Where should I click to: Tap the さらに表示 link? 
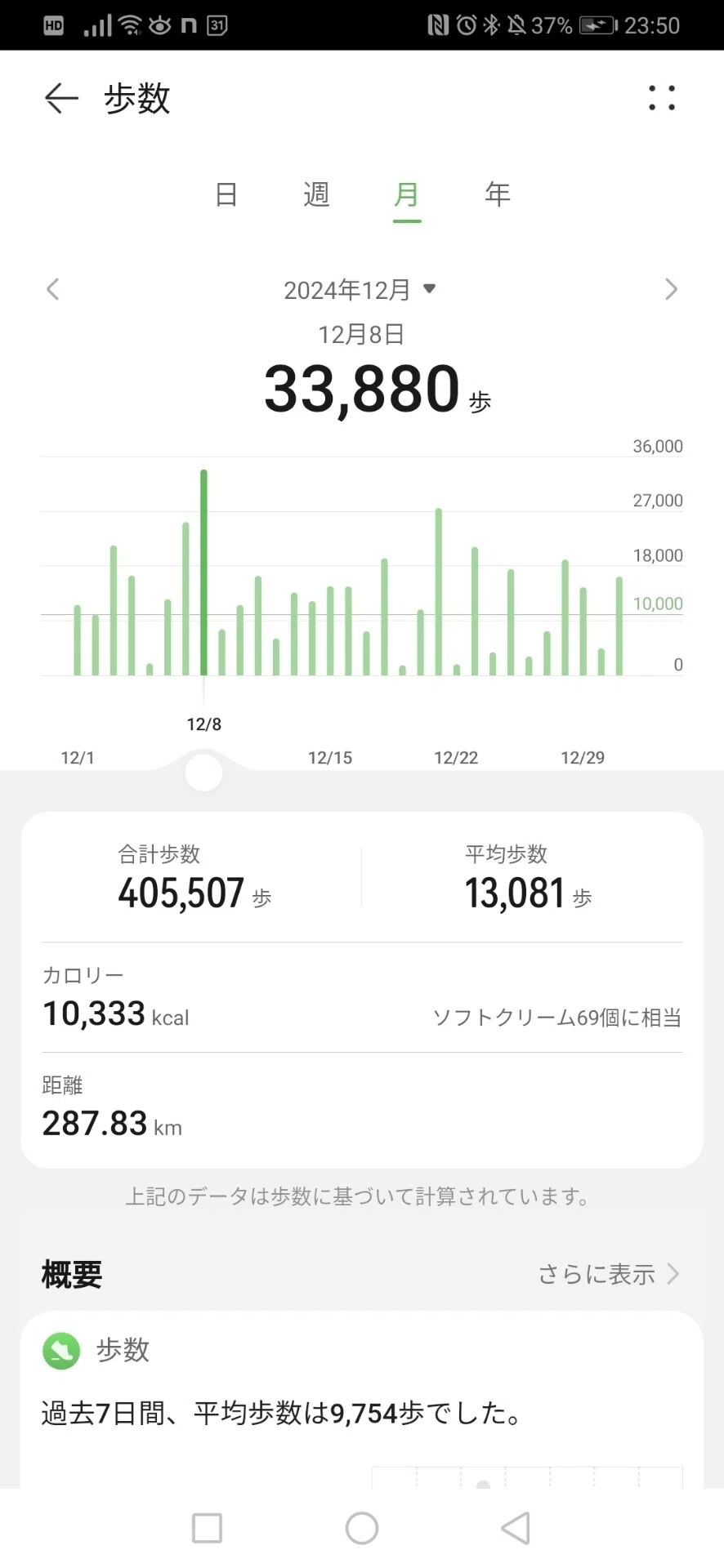click(608, 1274)
